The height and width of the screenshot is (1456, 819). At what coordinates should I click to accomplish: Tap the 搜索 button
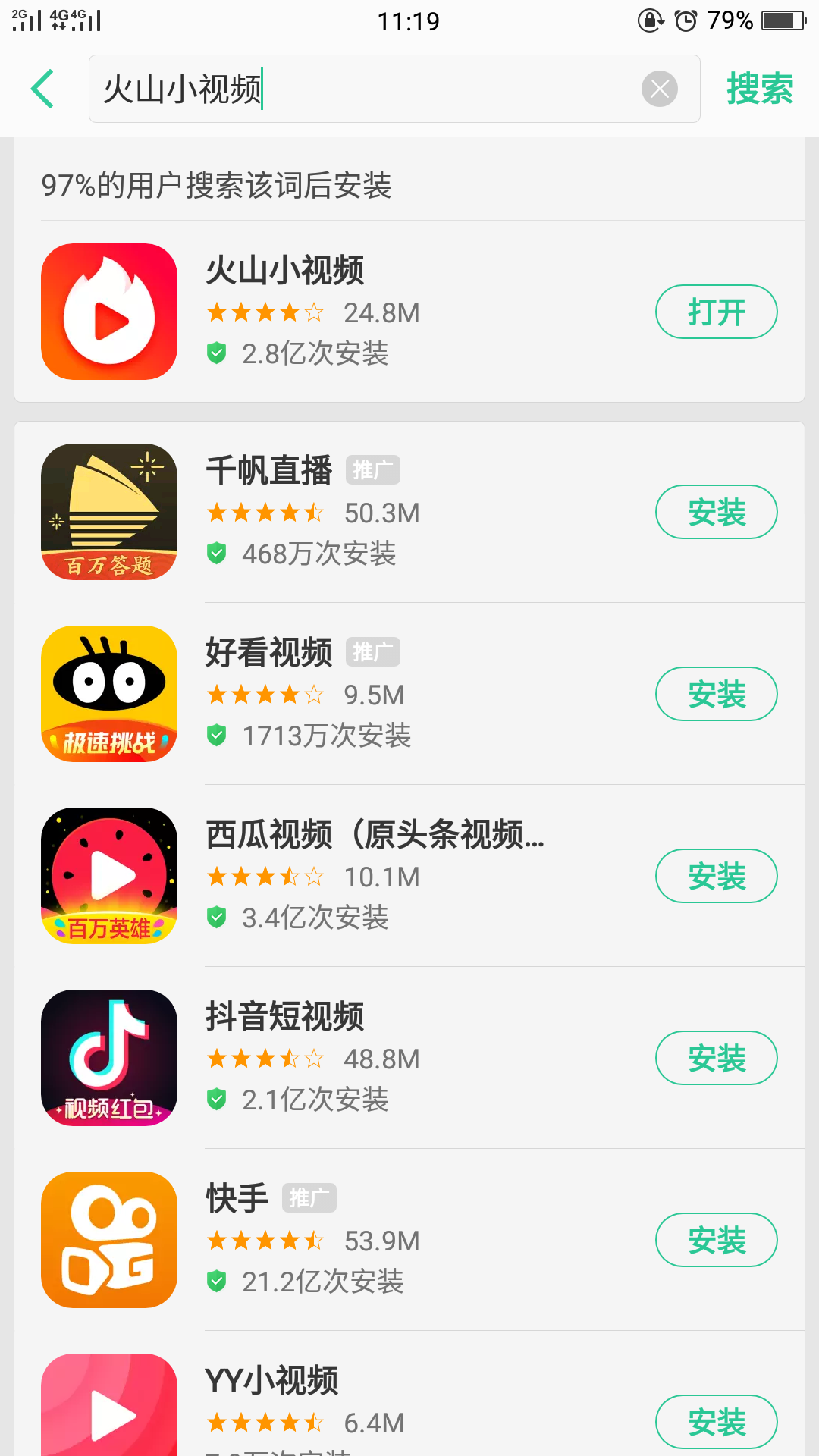click(x=759, y=89)
